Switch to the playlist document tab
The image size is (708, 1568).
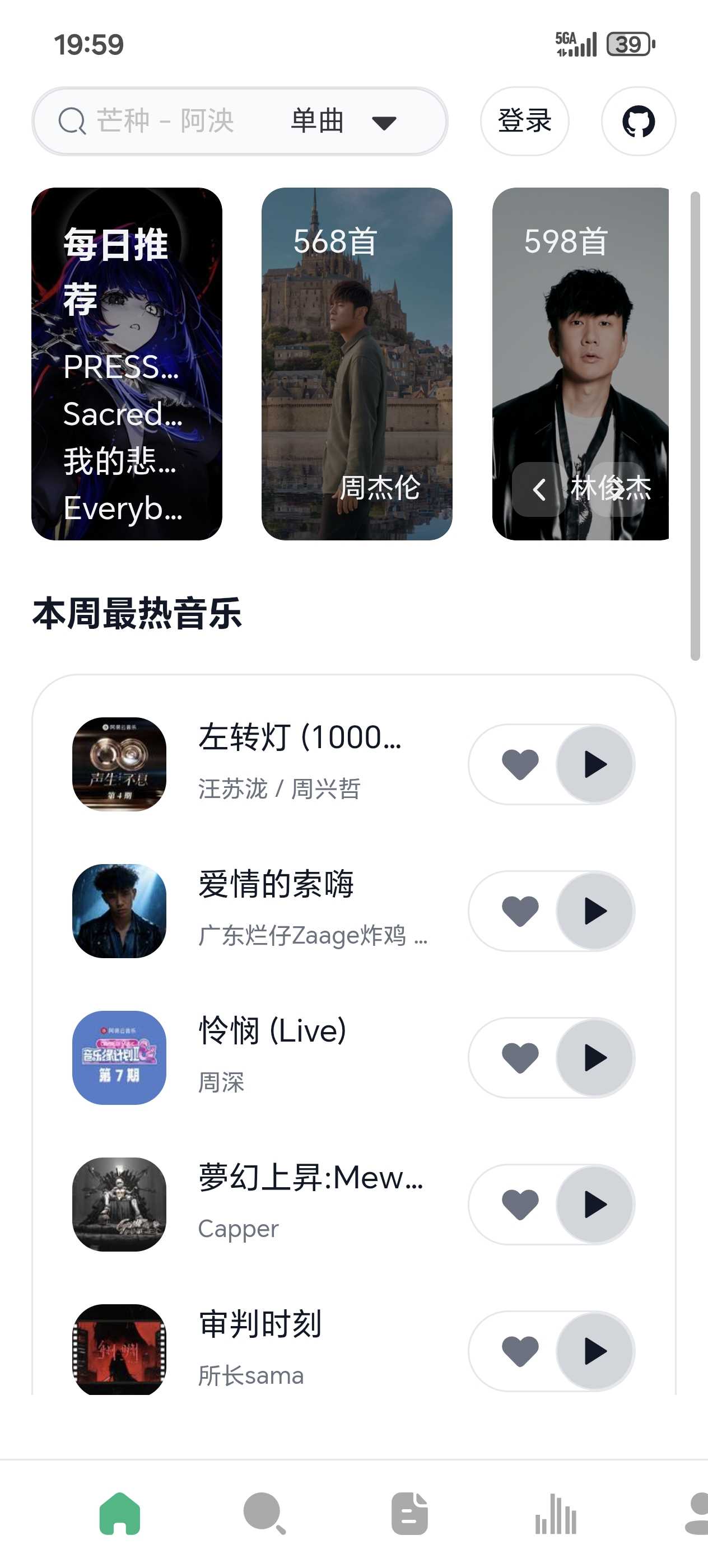pyautogui.click(x=409, y=1513)
